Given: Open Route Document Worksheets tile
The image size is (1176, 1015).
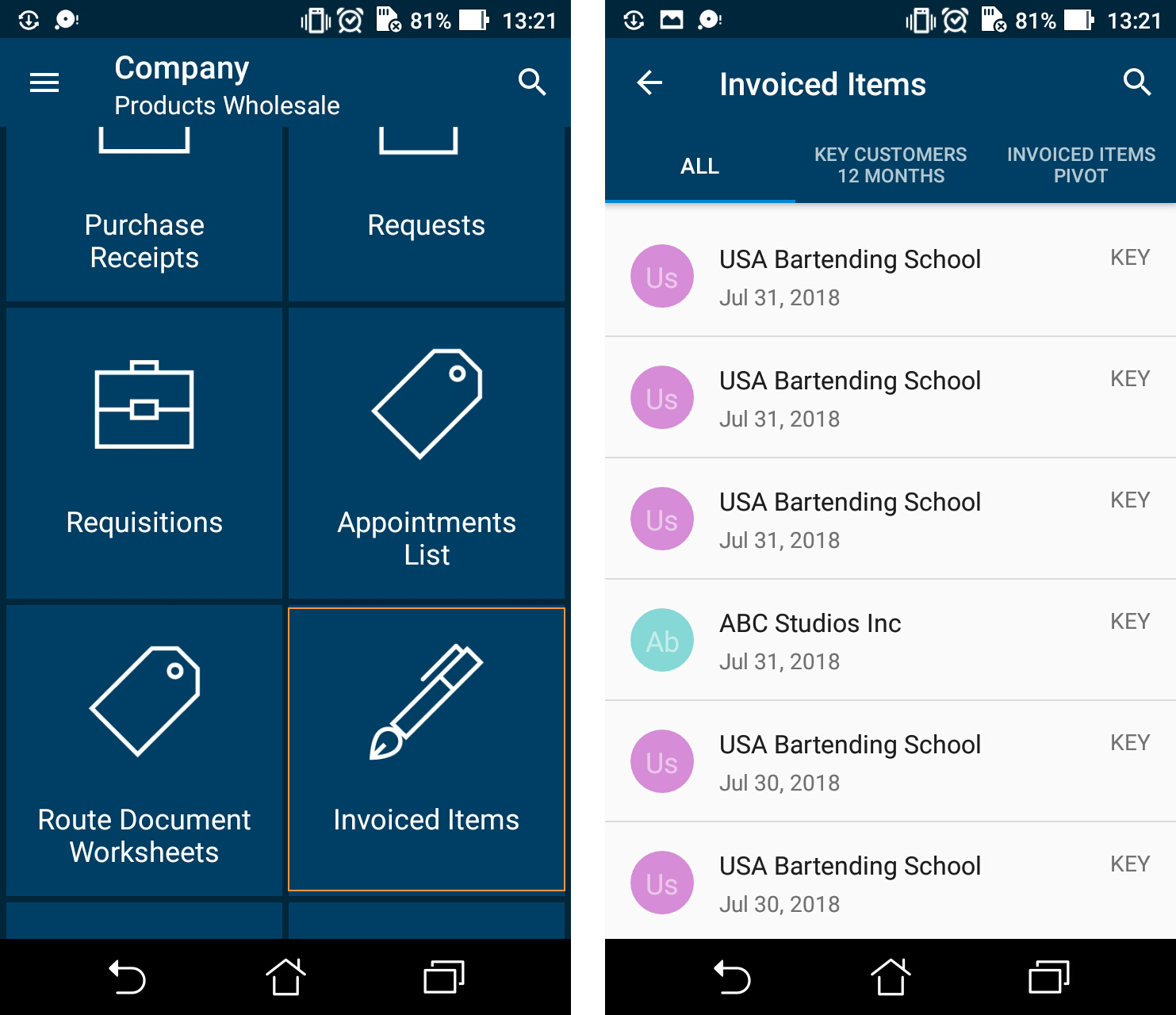Looking at the screenshot, I should click(144, 750).
